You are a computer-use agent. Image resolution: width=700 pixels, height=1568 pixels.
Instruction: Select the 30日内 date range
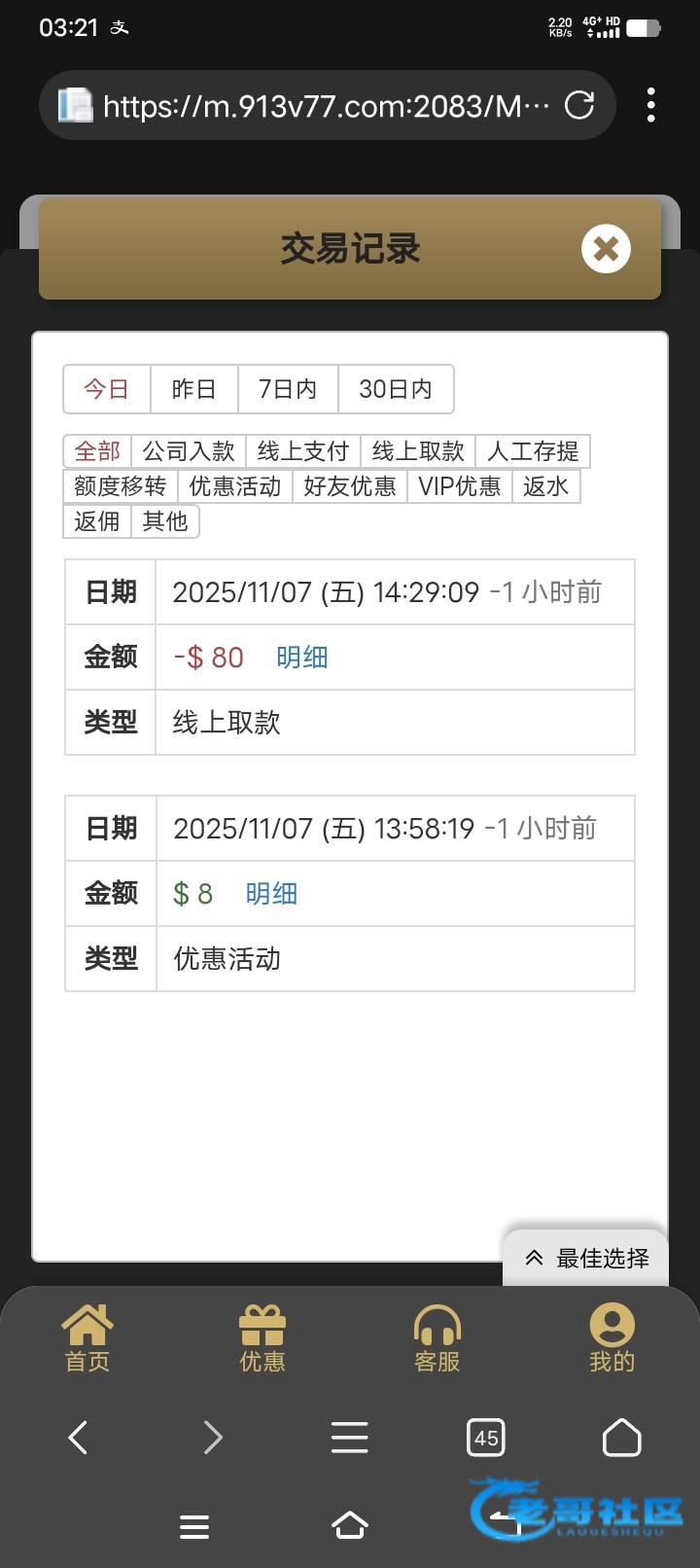coord(395,389)
